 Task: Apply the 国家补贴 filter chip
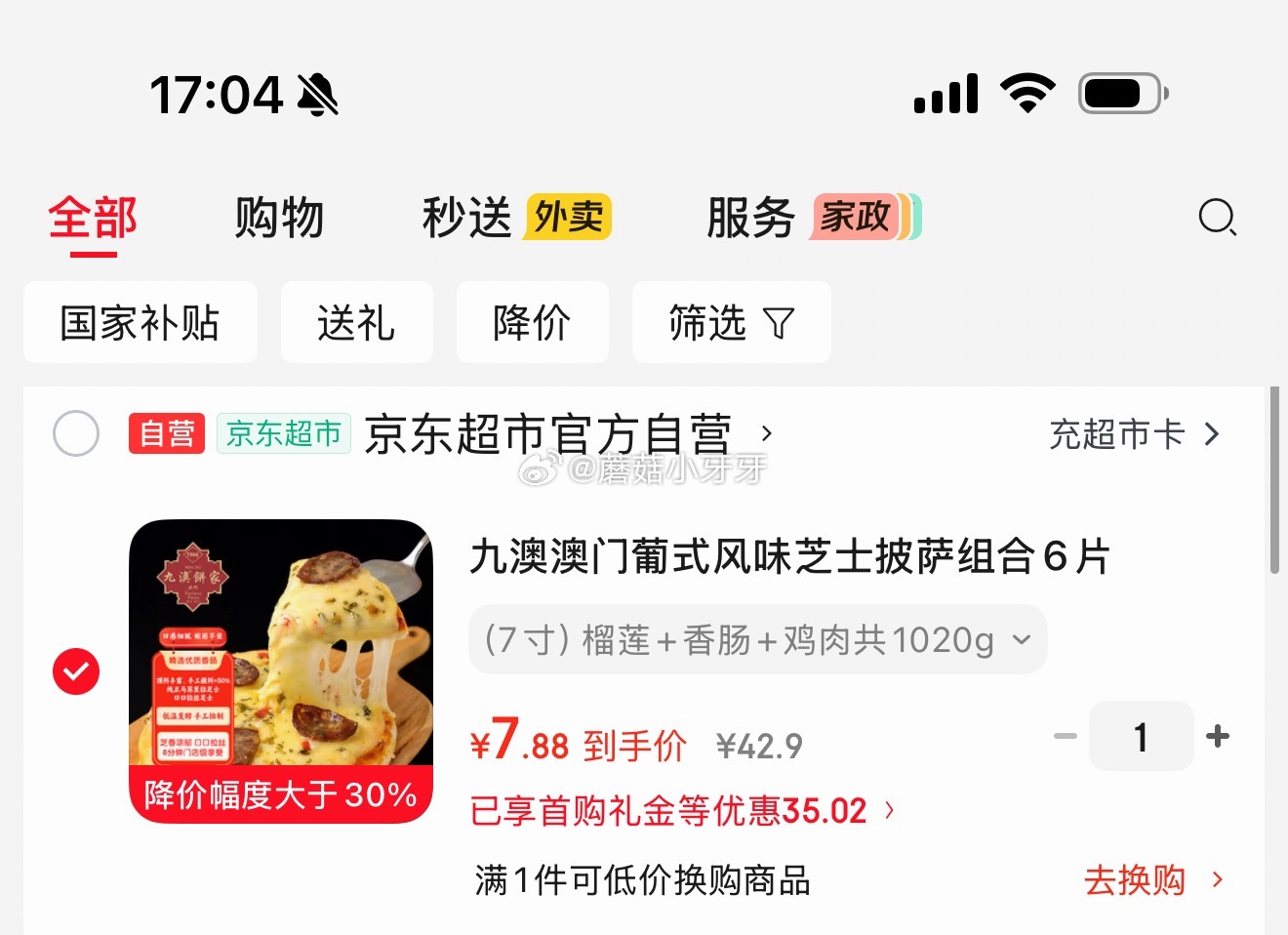[141, 322]
